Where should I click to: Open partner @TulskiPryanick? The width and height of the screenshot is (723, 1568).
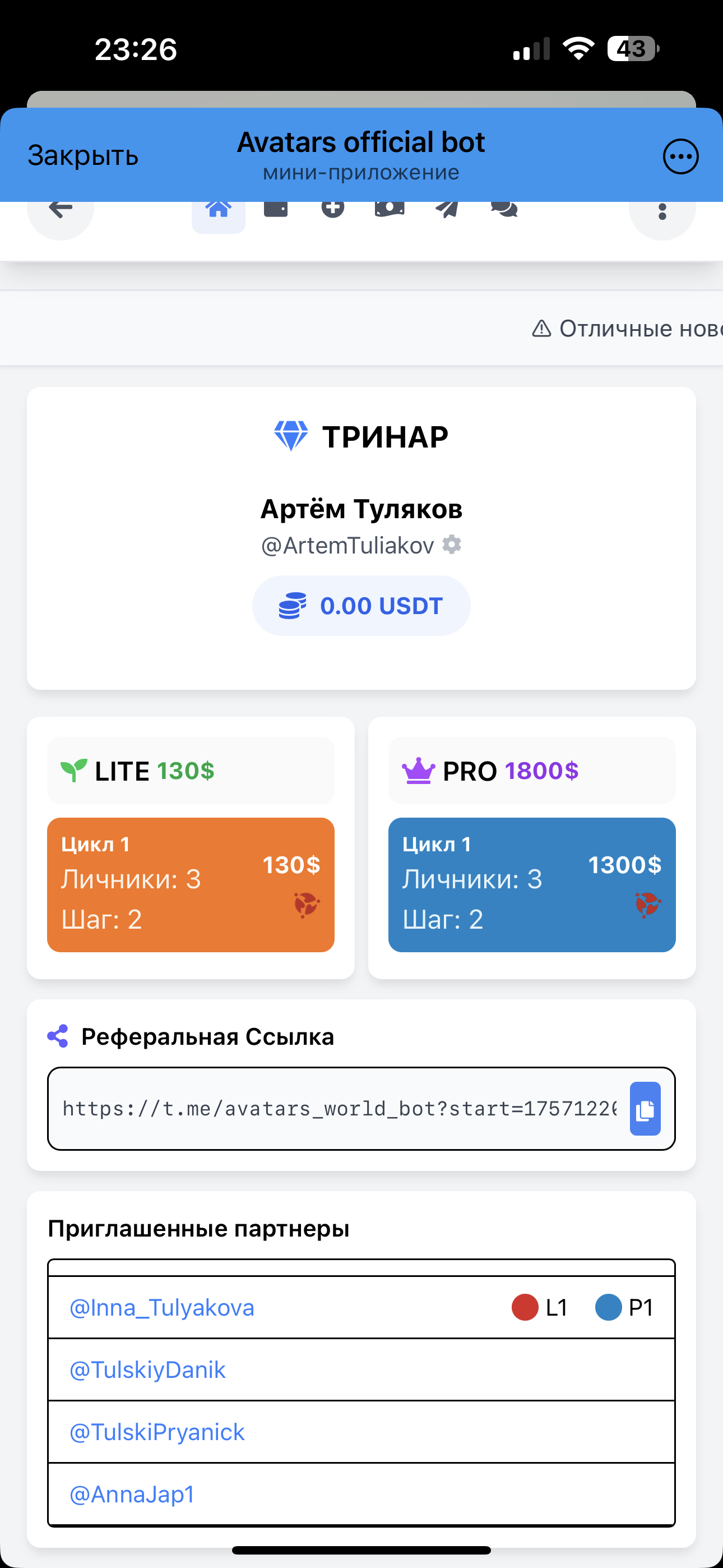pyautogui.click(x=157, y=1432)
